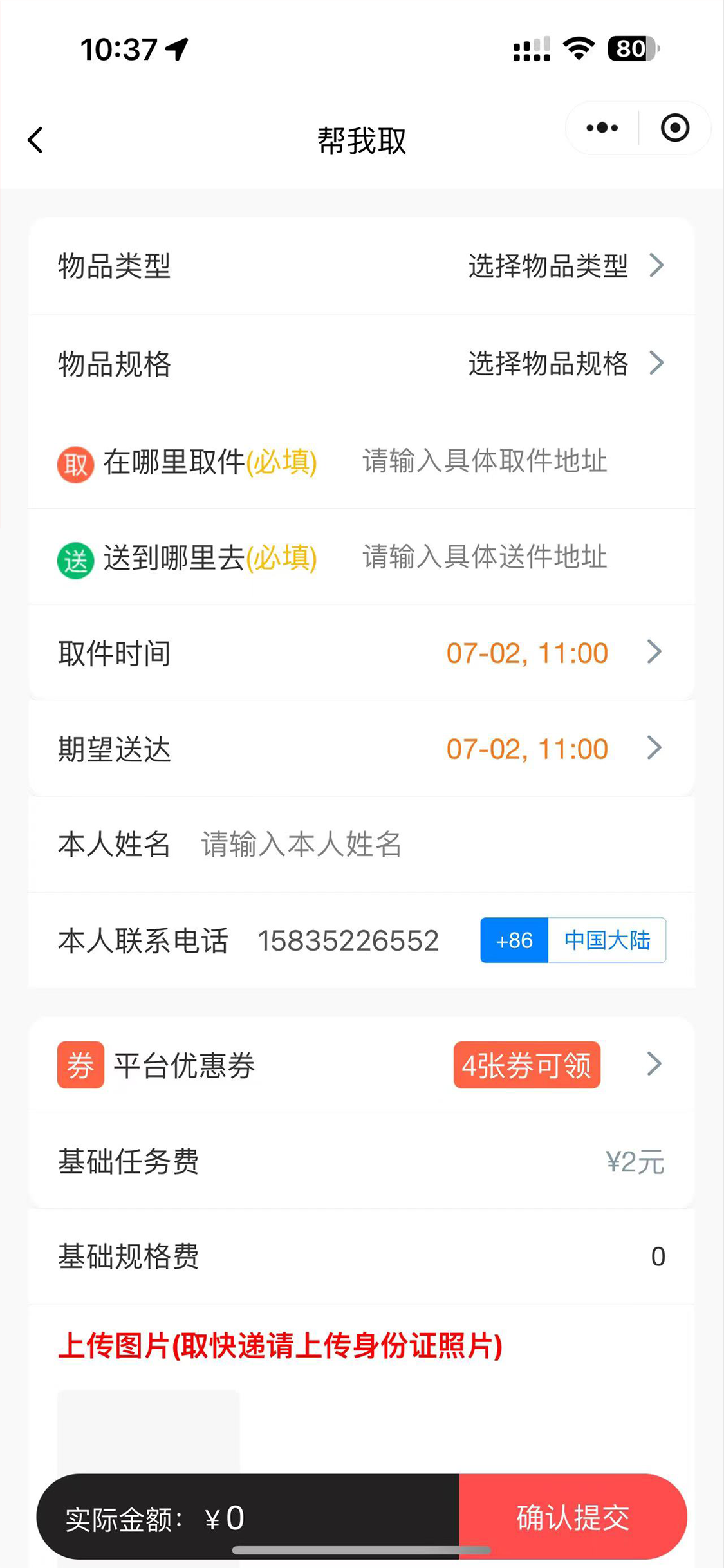The width and height of the screenshot is (724, 1568).
Task: Open the mini program overflow menu
Action: click(x=602, y=128)
